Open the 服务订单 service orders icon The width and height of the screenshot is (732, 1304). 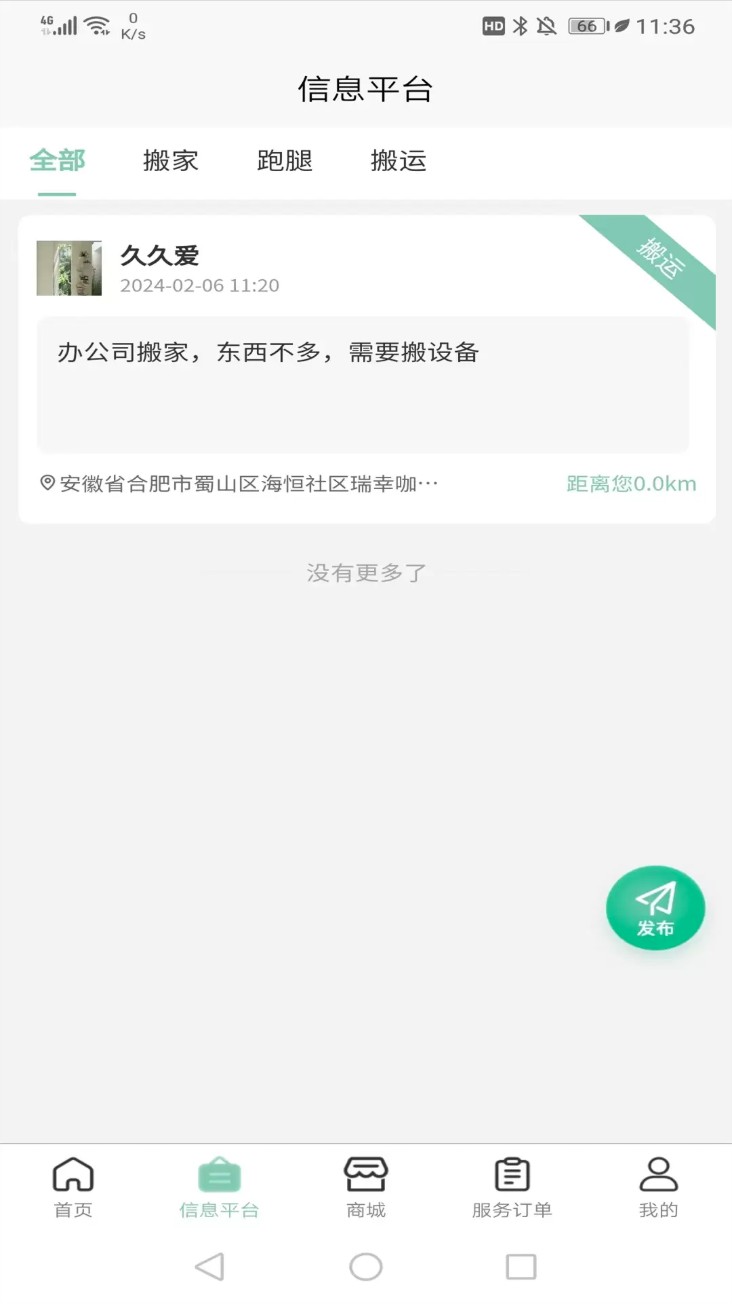coord(512,1175)
